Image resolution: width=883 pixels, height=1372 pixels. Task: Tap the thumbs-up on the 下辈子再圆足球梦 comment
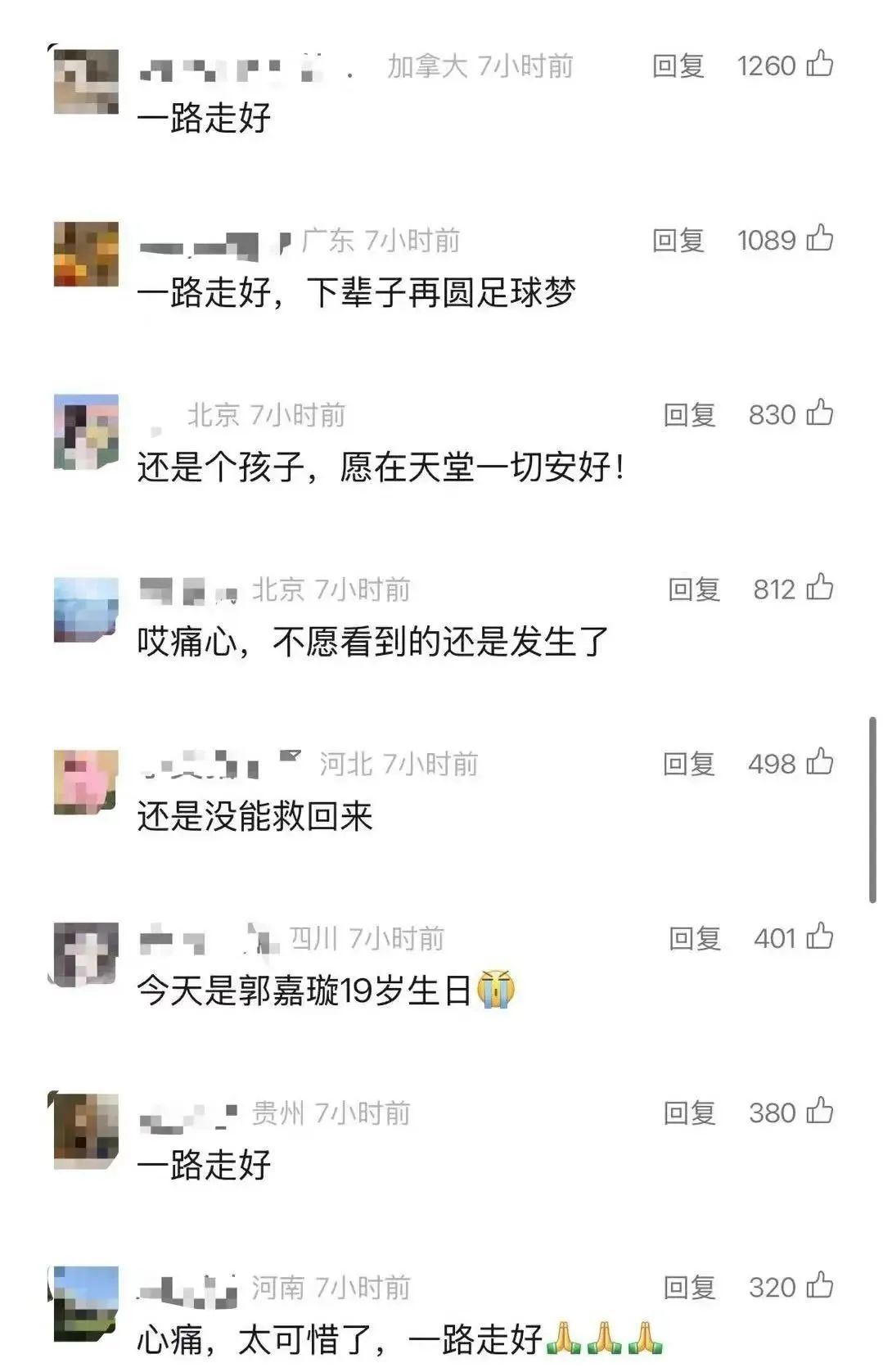click(x=820, y=241)
